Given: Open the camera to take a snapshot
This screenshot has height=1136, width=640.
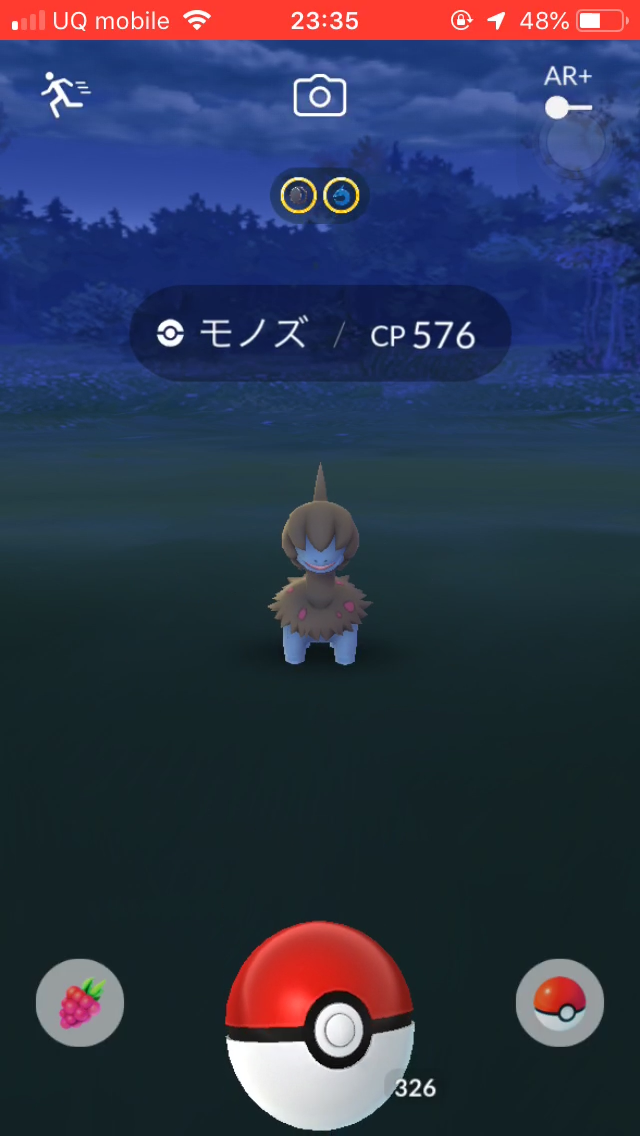Looking at the screenshot, I should [x=320, y=97].
